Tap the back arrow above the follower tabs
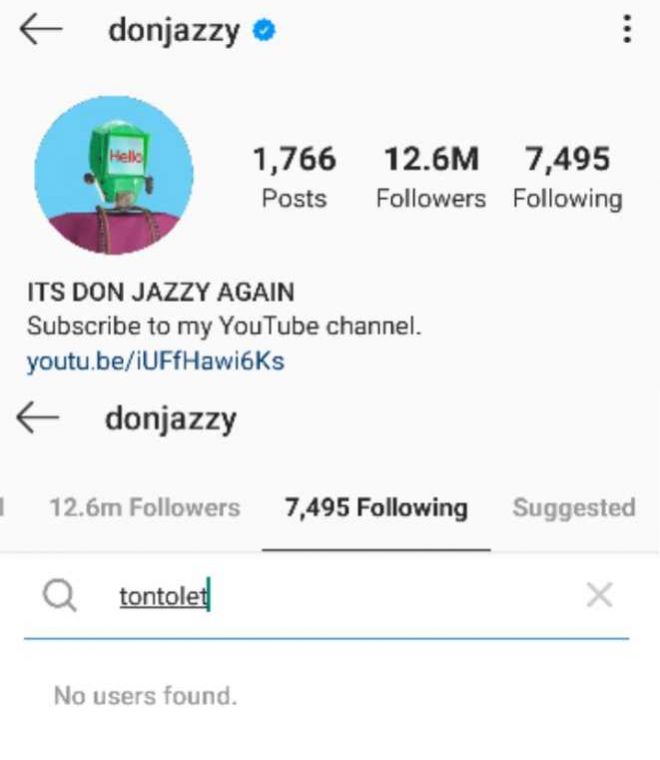 [x=37, y=418]
